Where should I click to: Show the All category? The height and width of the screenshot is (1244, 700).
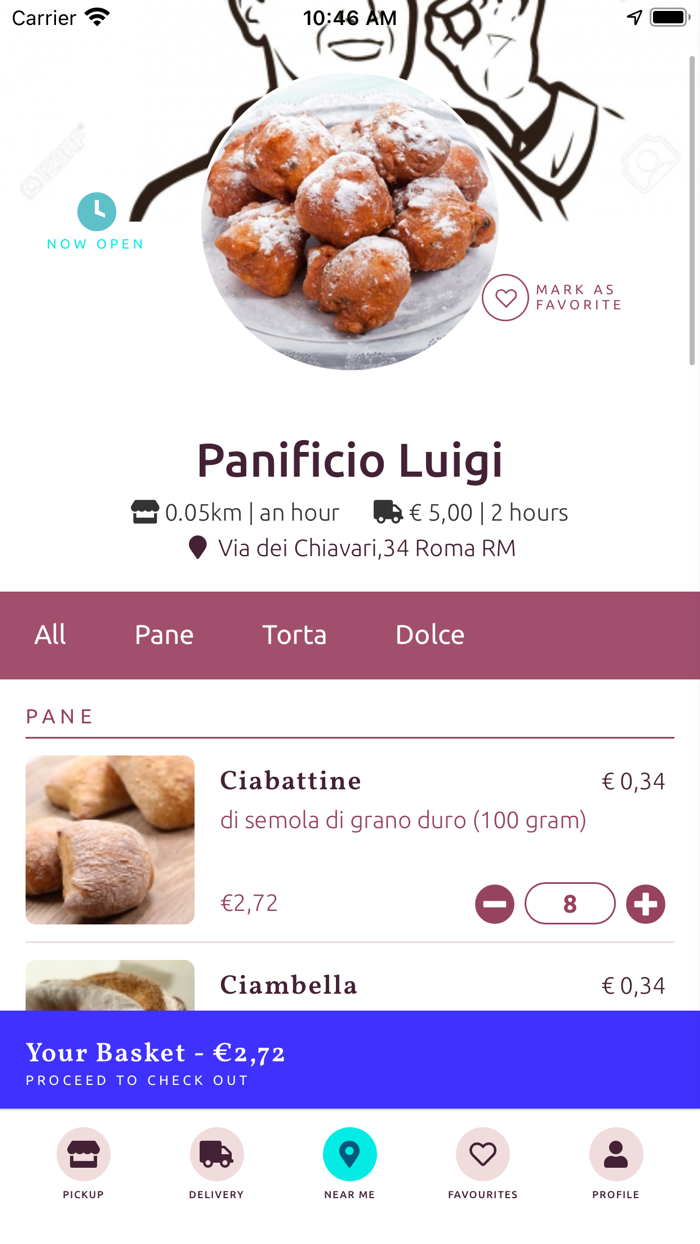[50, 635]
